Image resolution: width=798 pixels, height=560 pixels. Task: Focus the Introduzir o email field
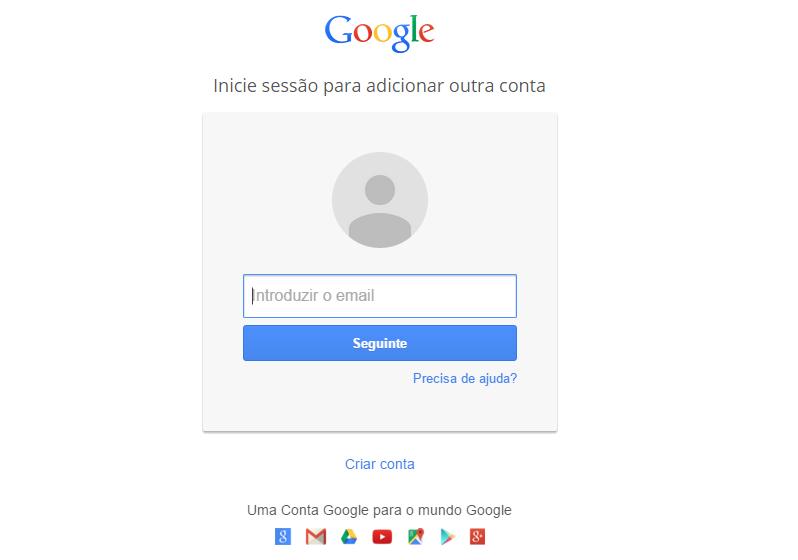pyautogui.click(x=379, y=296)
